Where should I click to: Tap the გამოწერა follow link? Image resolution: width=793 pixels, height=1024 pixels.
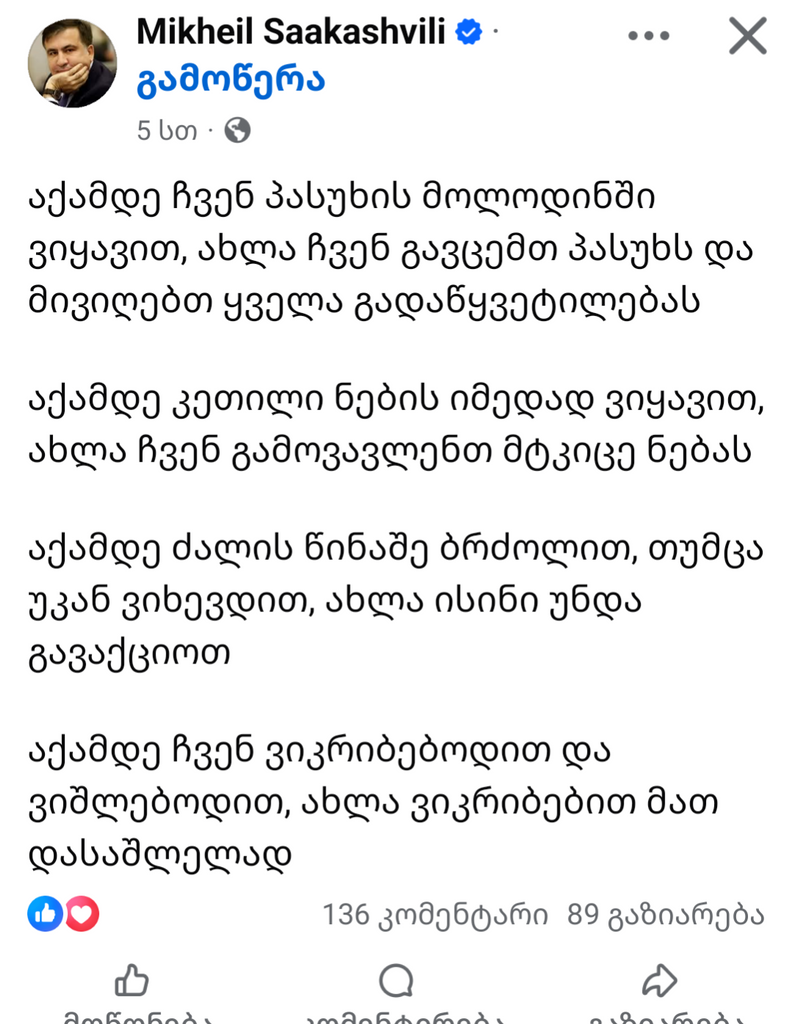point(230,78)
